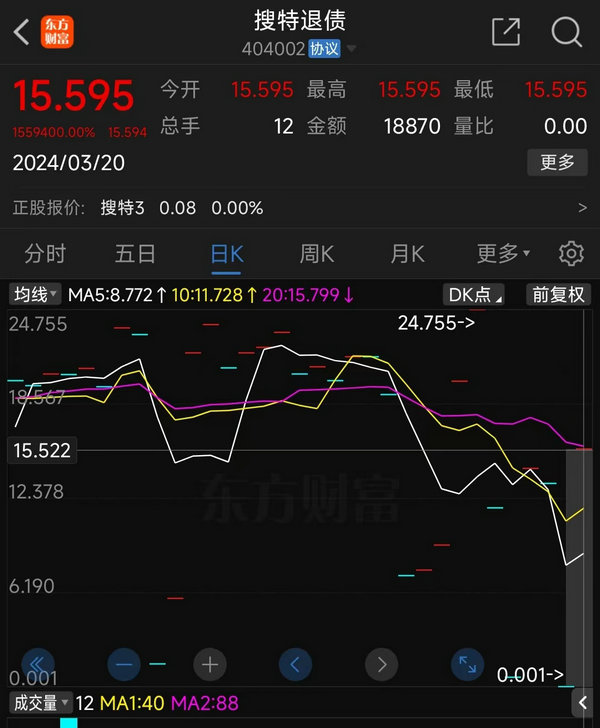The image size is (600, 728).
Task: Select the 日K chart tab
Action: (227, 254)
